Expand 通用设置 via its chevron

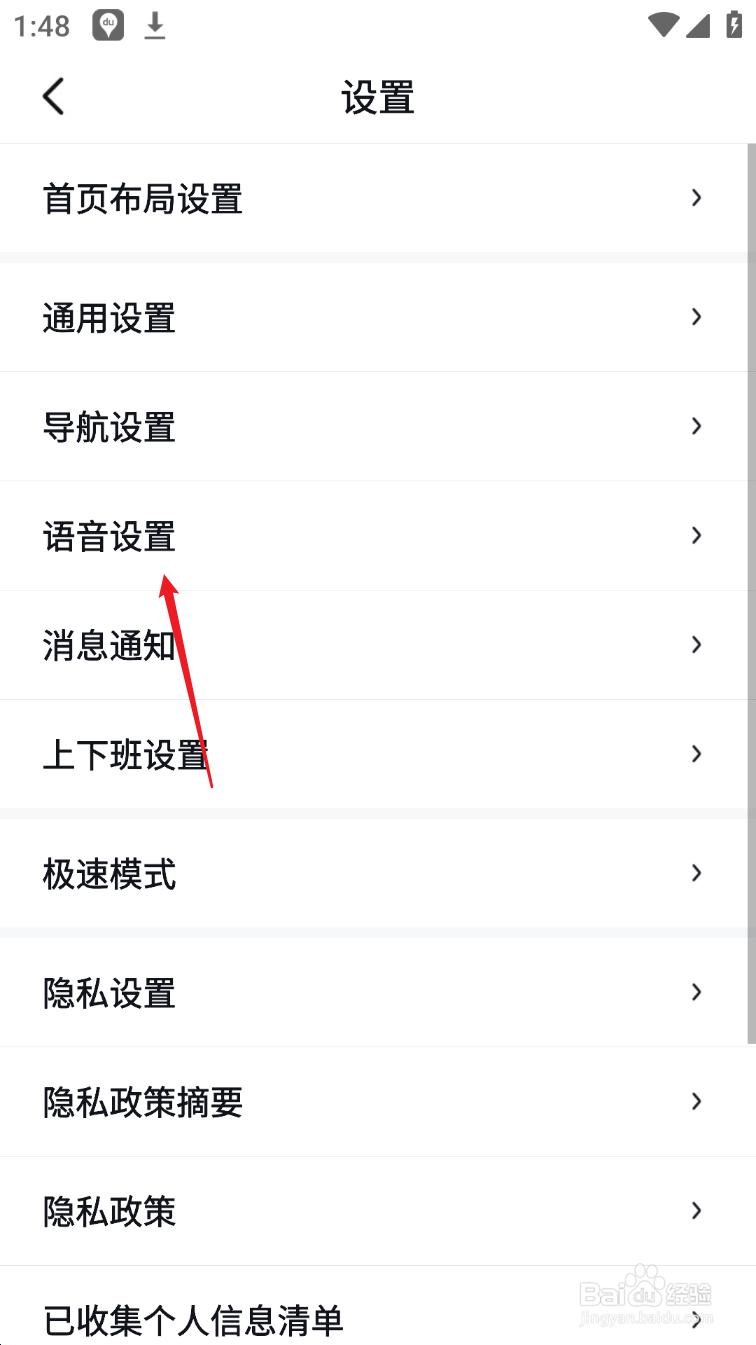tap(696, 316)
